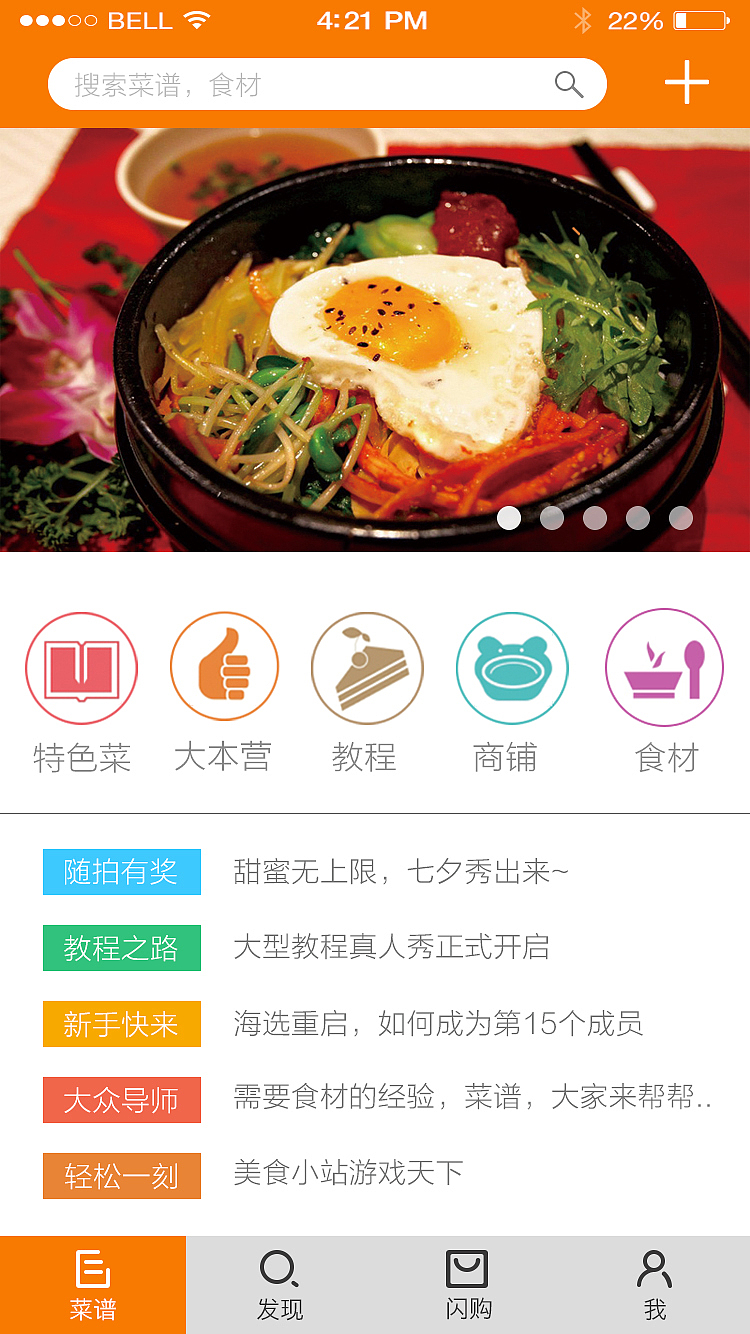Open the news 甜蜜无上限，七夕秀出来~

click(x=400, y=872)
